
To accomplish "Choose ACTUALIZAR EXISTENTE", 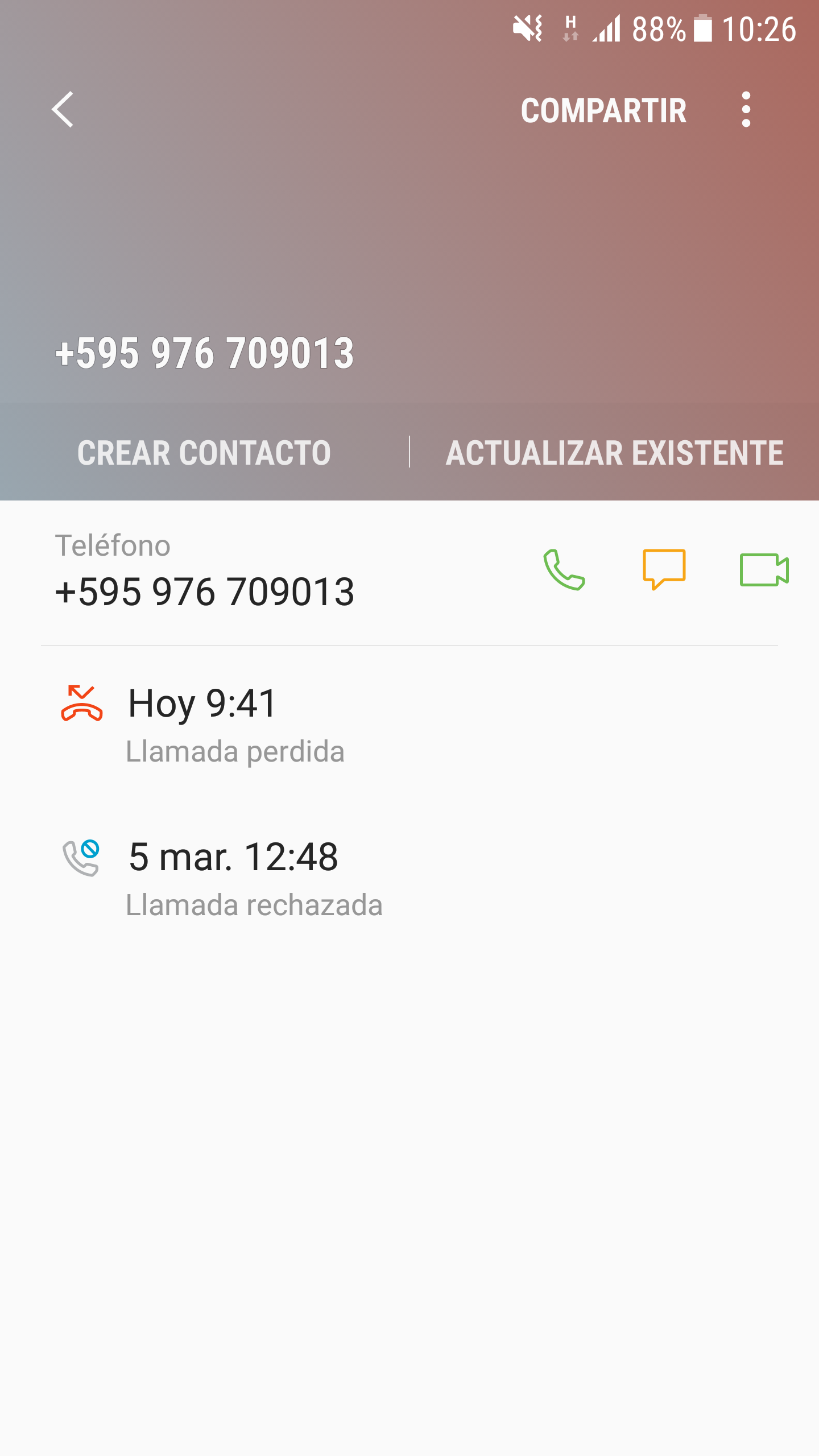I will point(614,452).
